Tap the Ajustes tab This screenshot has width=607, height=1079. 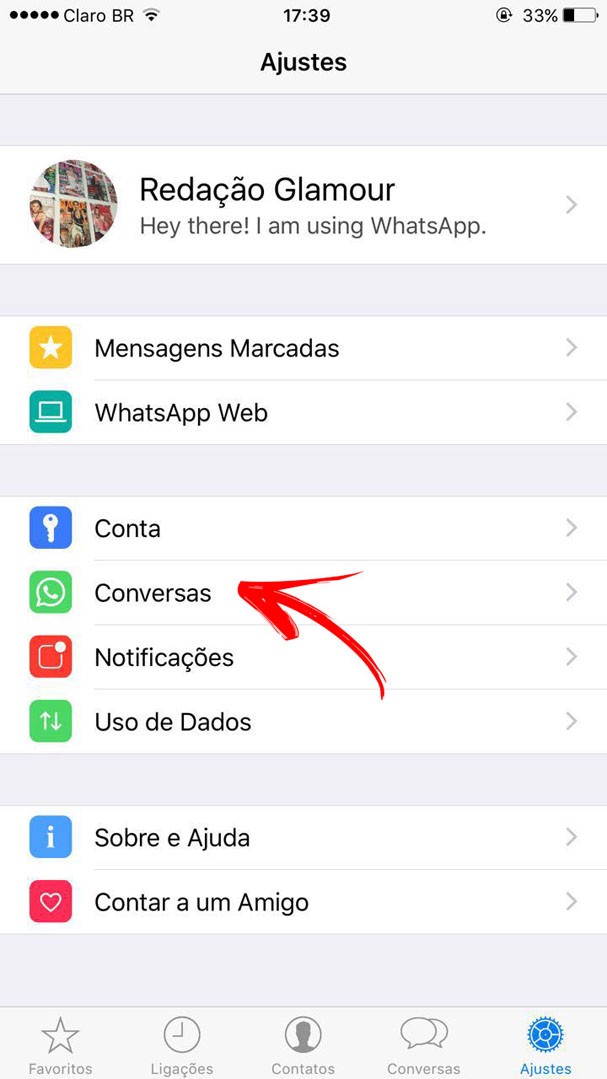pos(545,1045)
